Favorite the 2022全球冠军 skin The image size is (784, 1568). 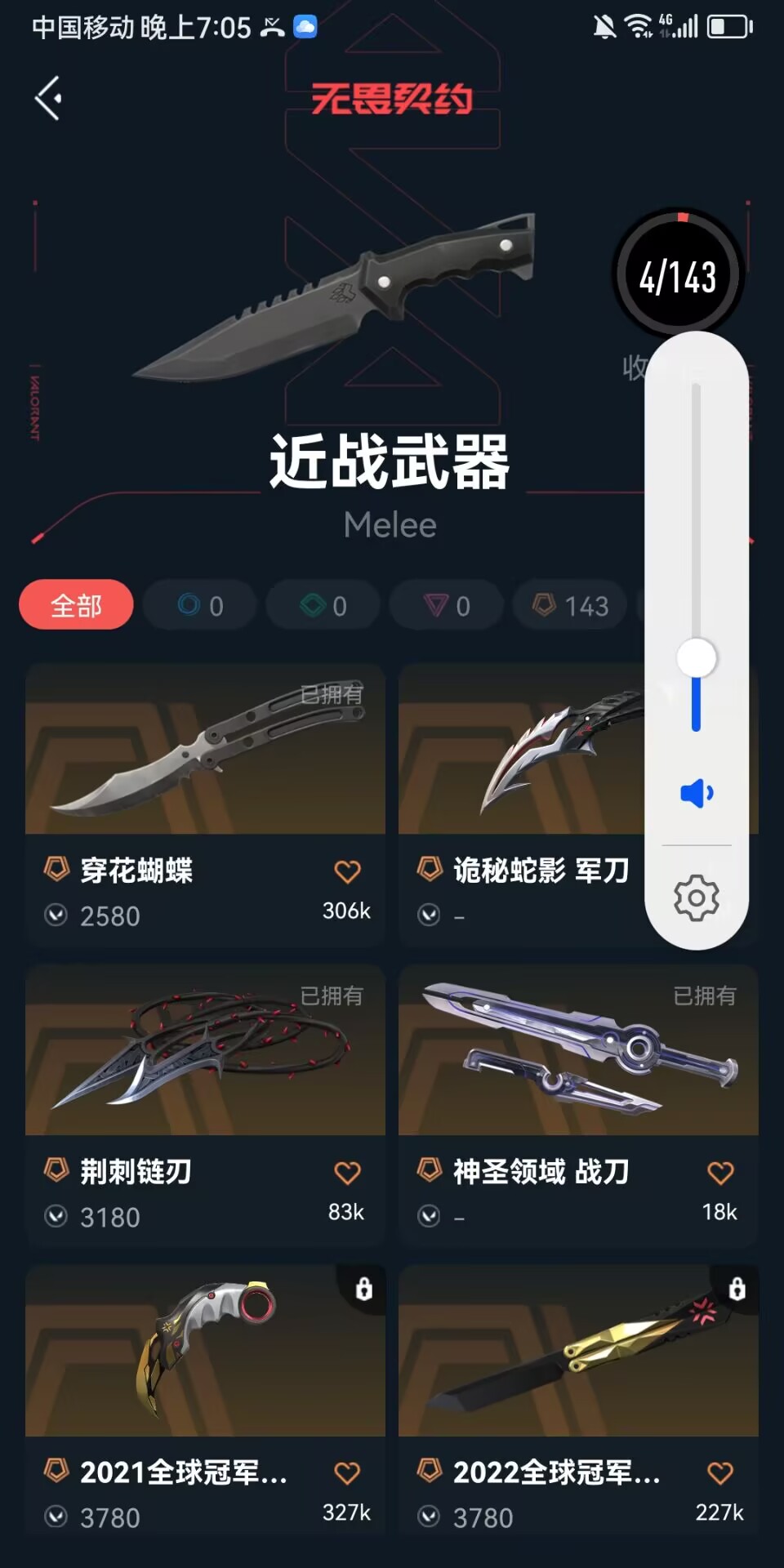tap(719, 1473)
